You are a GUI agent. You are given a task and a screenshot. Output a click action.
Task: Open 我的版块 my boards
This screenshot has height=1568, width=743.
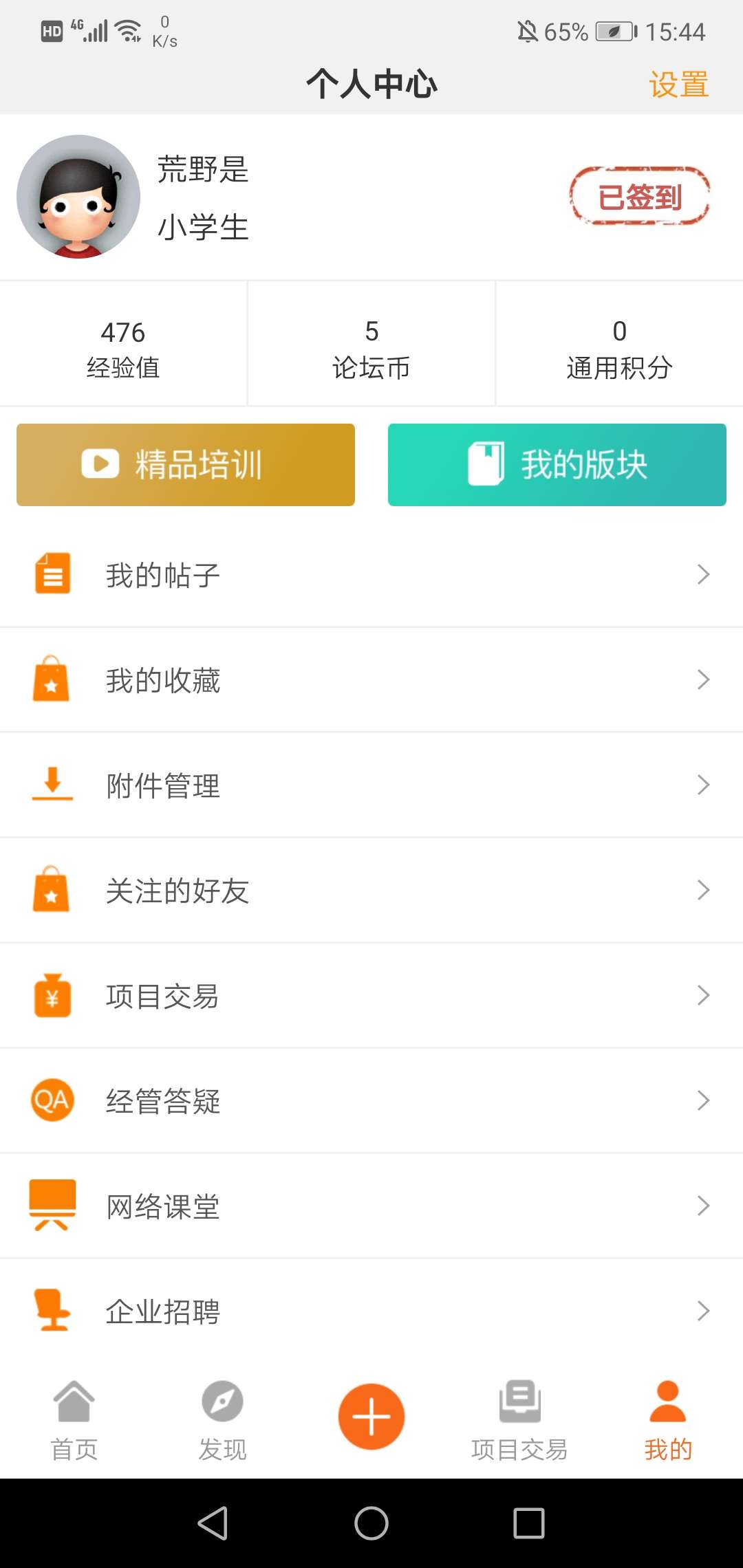click(557, 465)
